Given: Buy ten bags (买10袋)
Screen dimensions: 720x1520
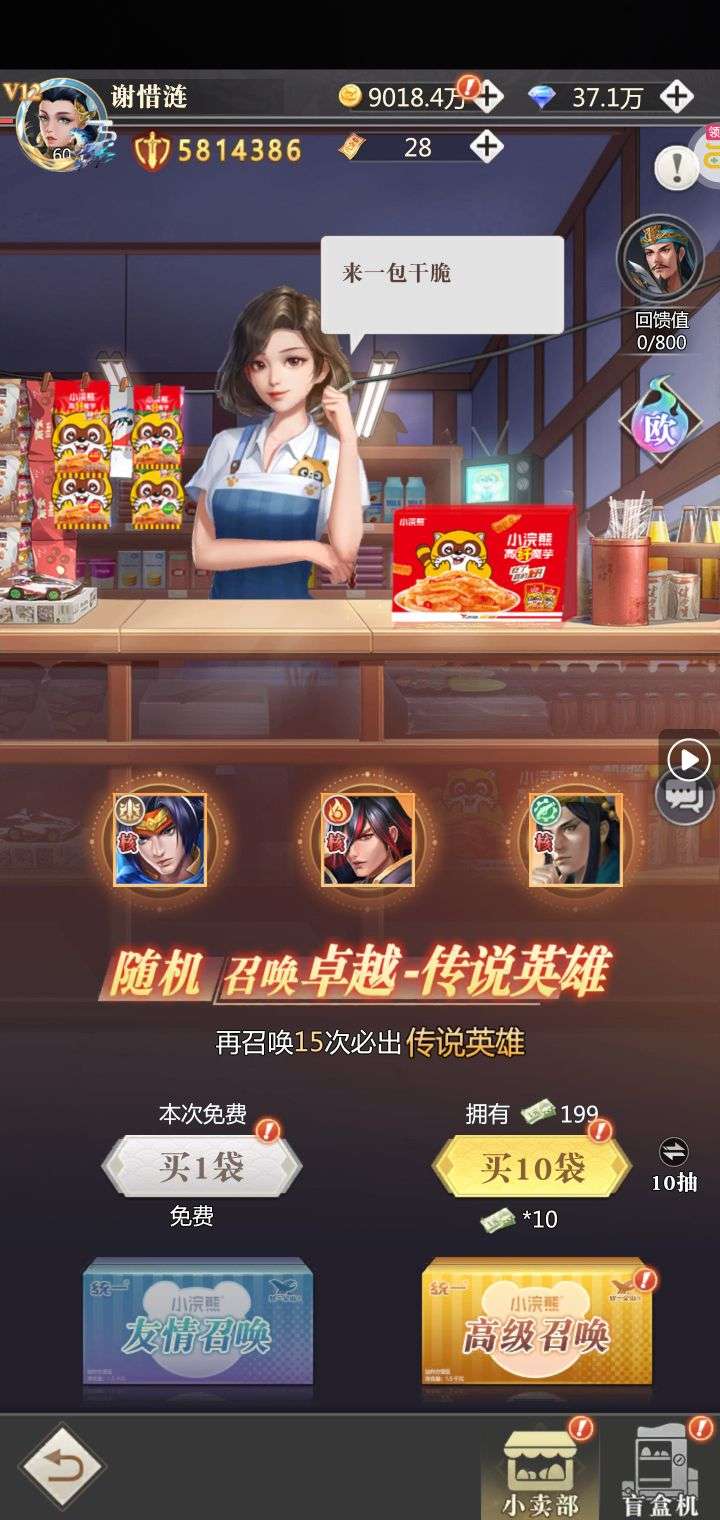Looking at the screenshot, I should [531, 1166].
